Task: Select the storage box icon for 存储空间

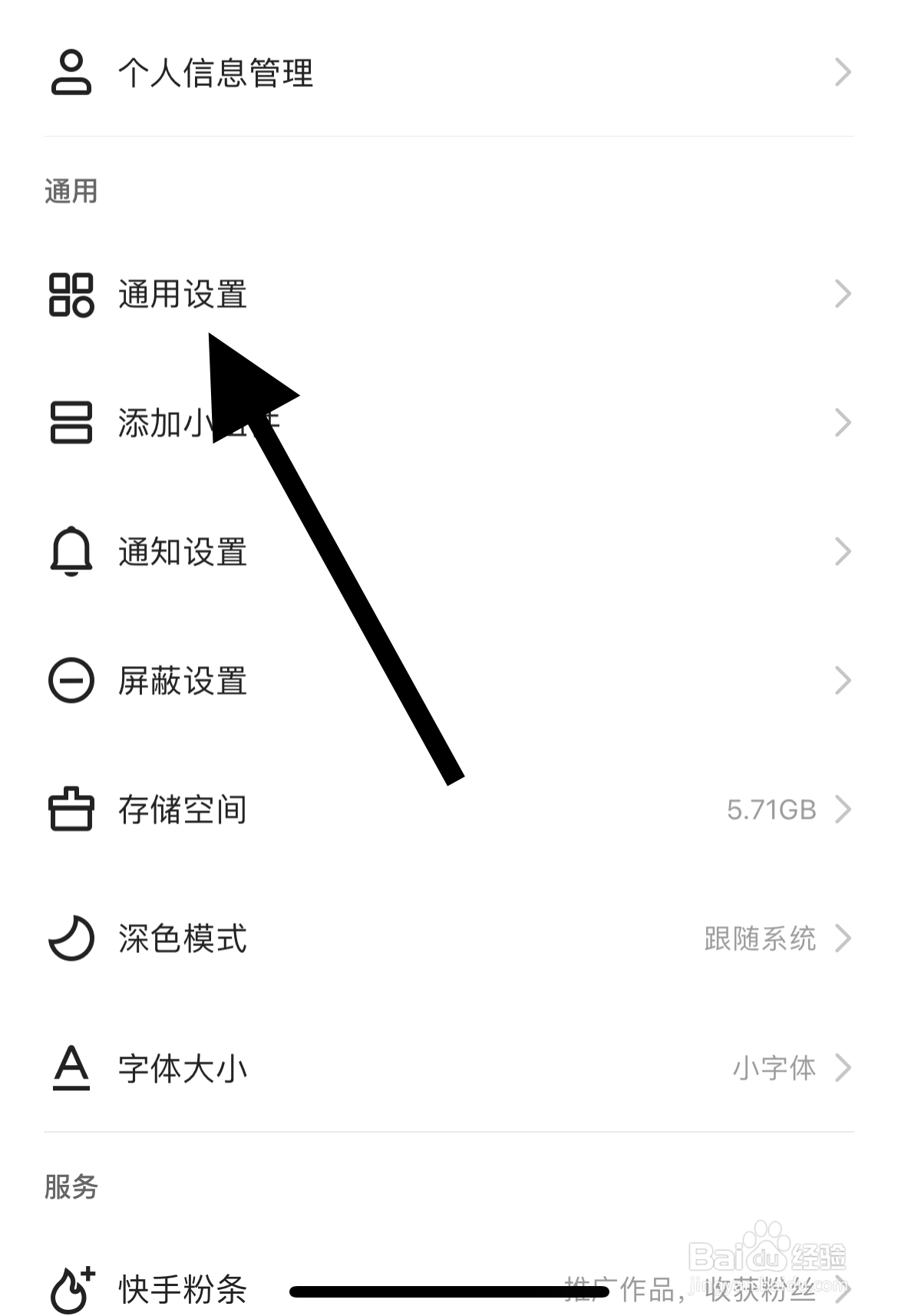Action: pos(69,809)
